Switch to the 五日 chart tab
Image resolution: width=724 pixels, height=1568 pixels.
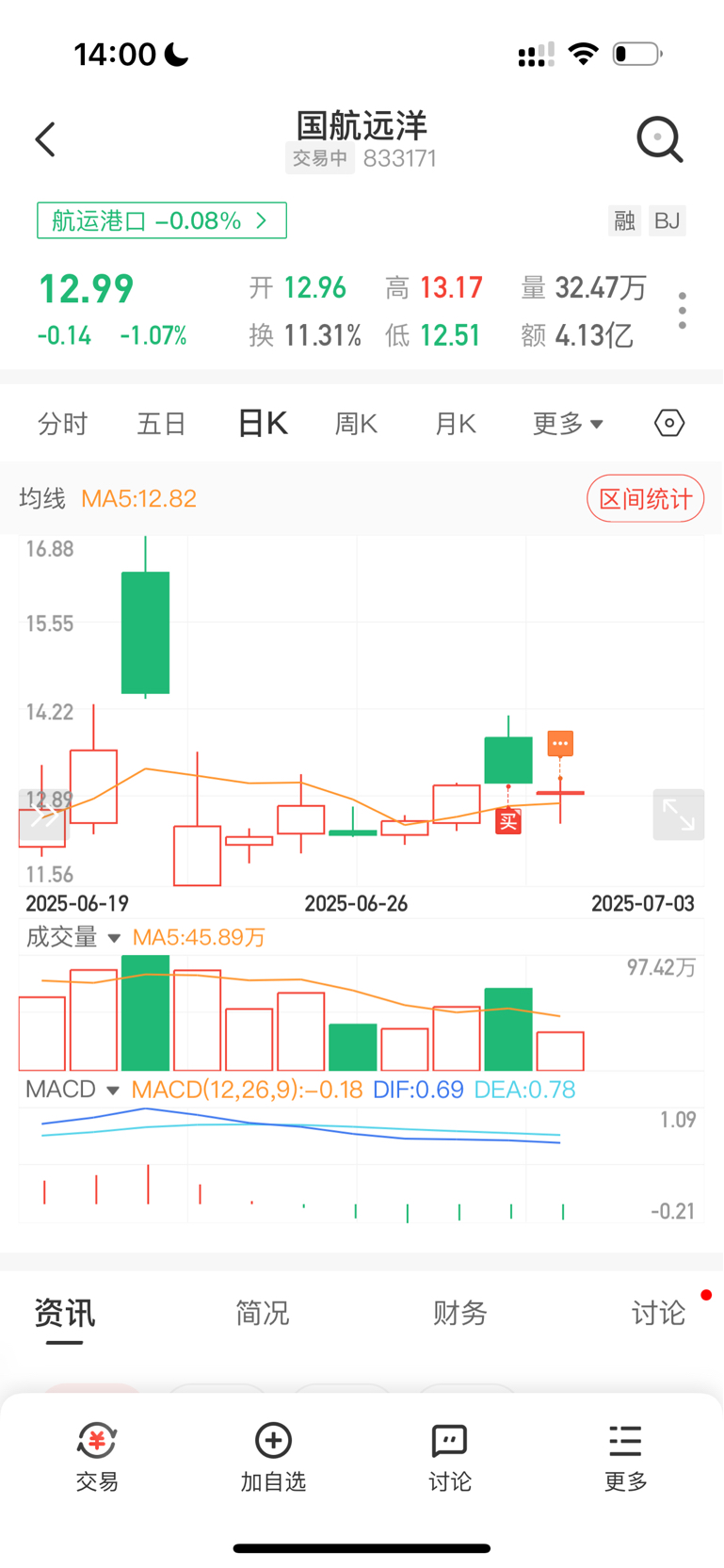point(161,424)
